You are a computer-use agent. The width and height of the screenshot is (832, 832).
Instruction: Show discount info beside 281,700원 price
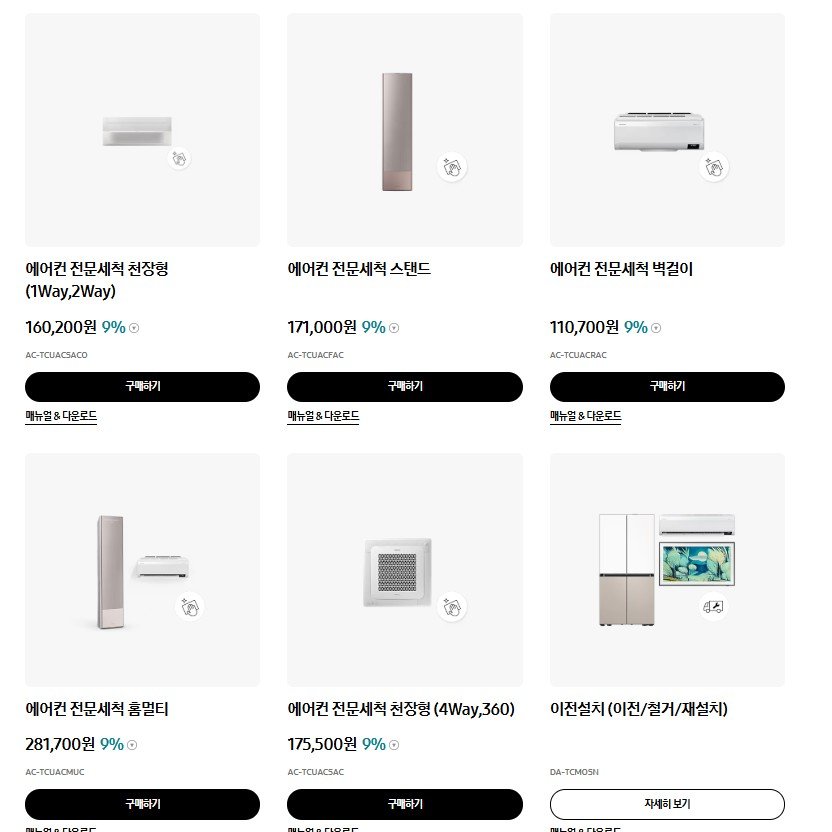point(132,745)
